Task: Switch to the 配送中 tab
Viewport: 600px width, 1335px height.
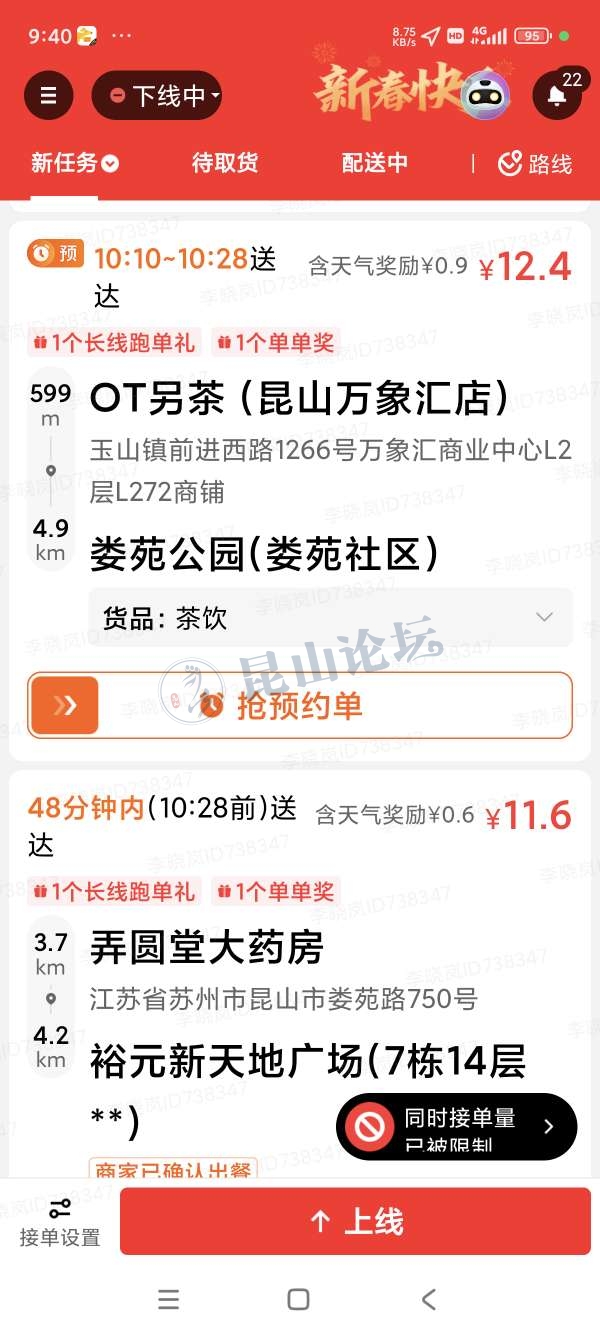Action: [x=375, y=163]
